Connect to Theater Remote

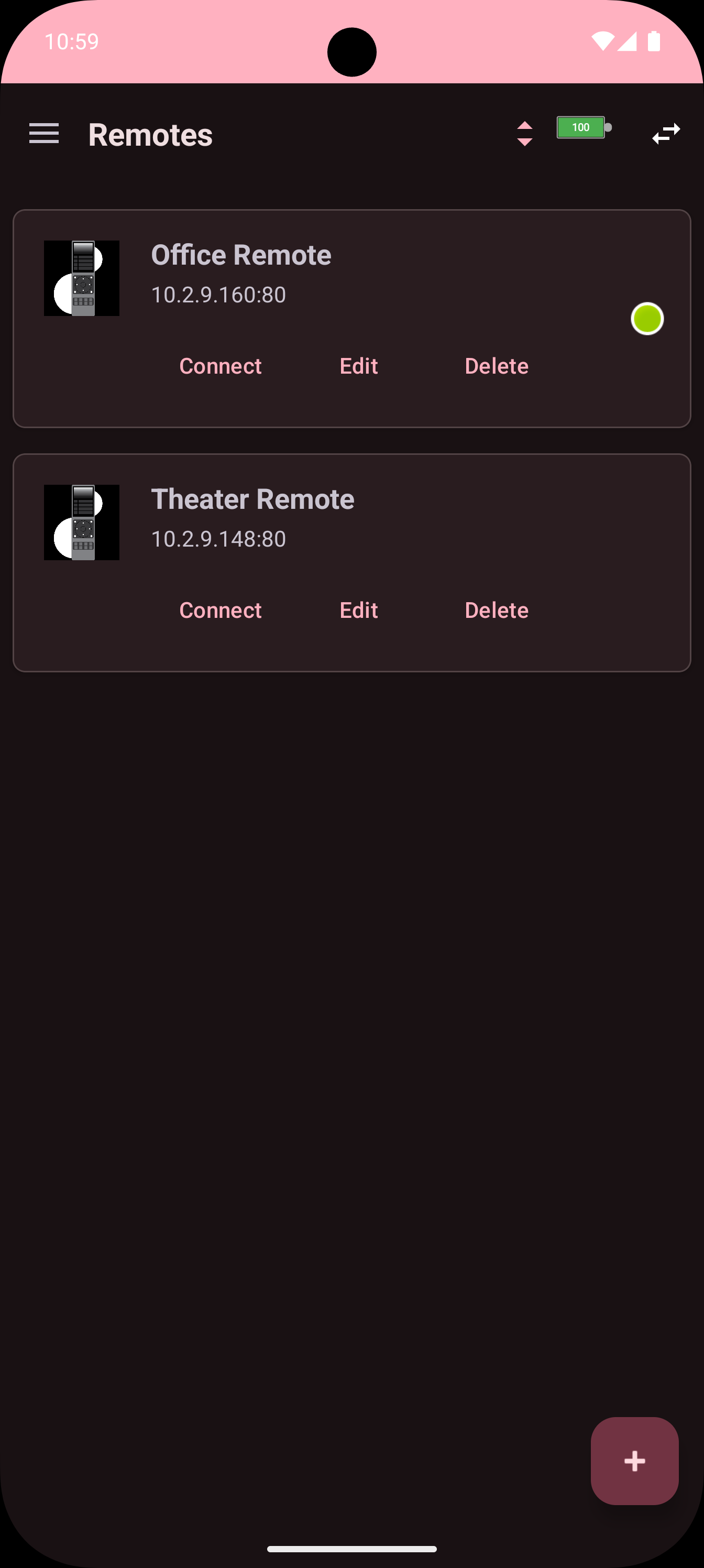(x=221, y=610)
